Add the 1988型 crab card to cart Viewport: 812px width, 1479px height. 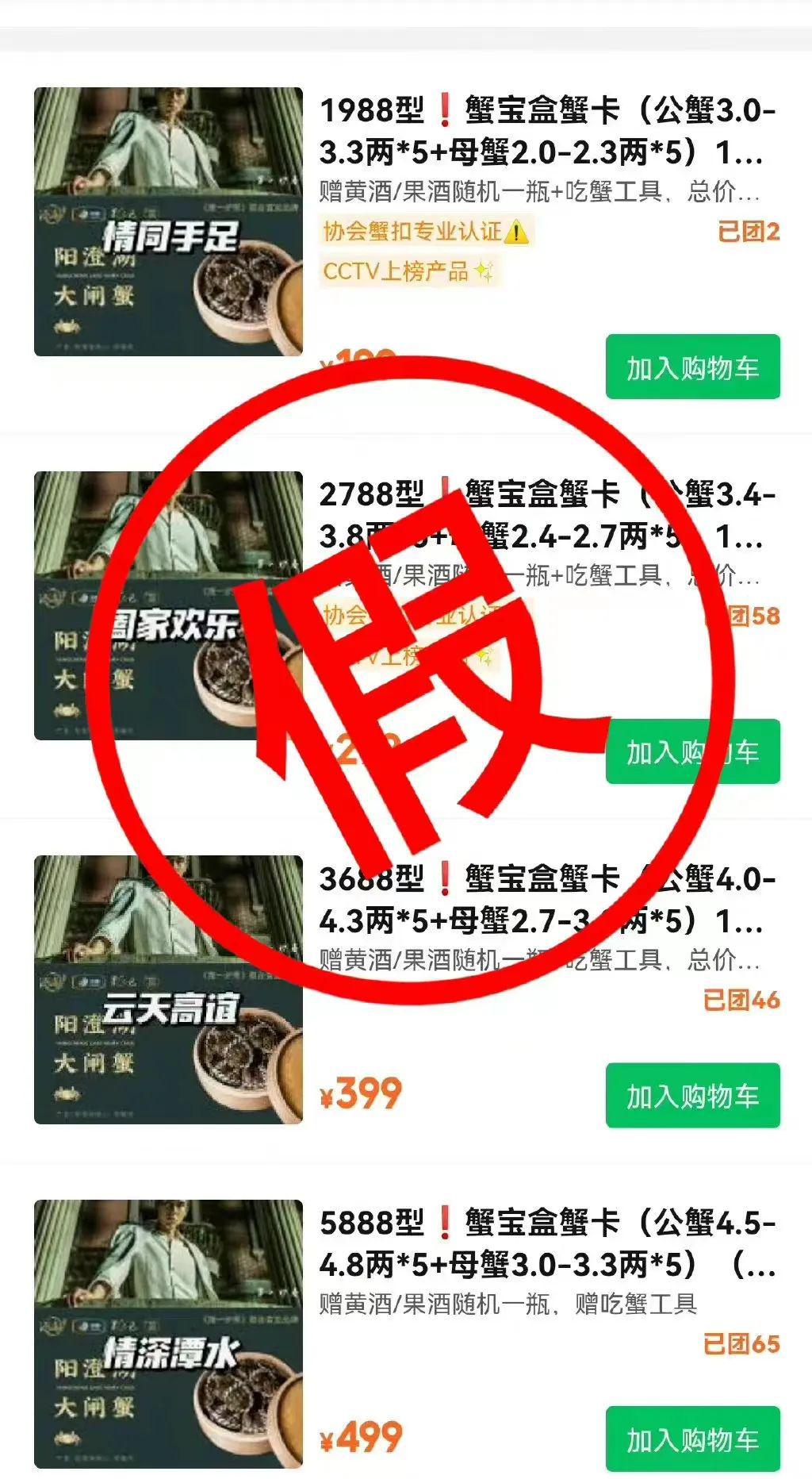692,367
